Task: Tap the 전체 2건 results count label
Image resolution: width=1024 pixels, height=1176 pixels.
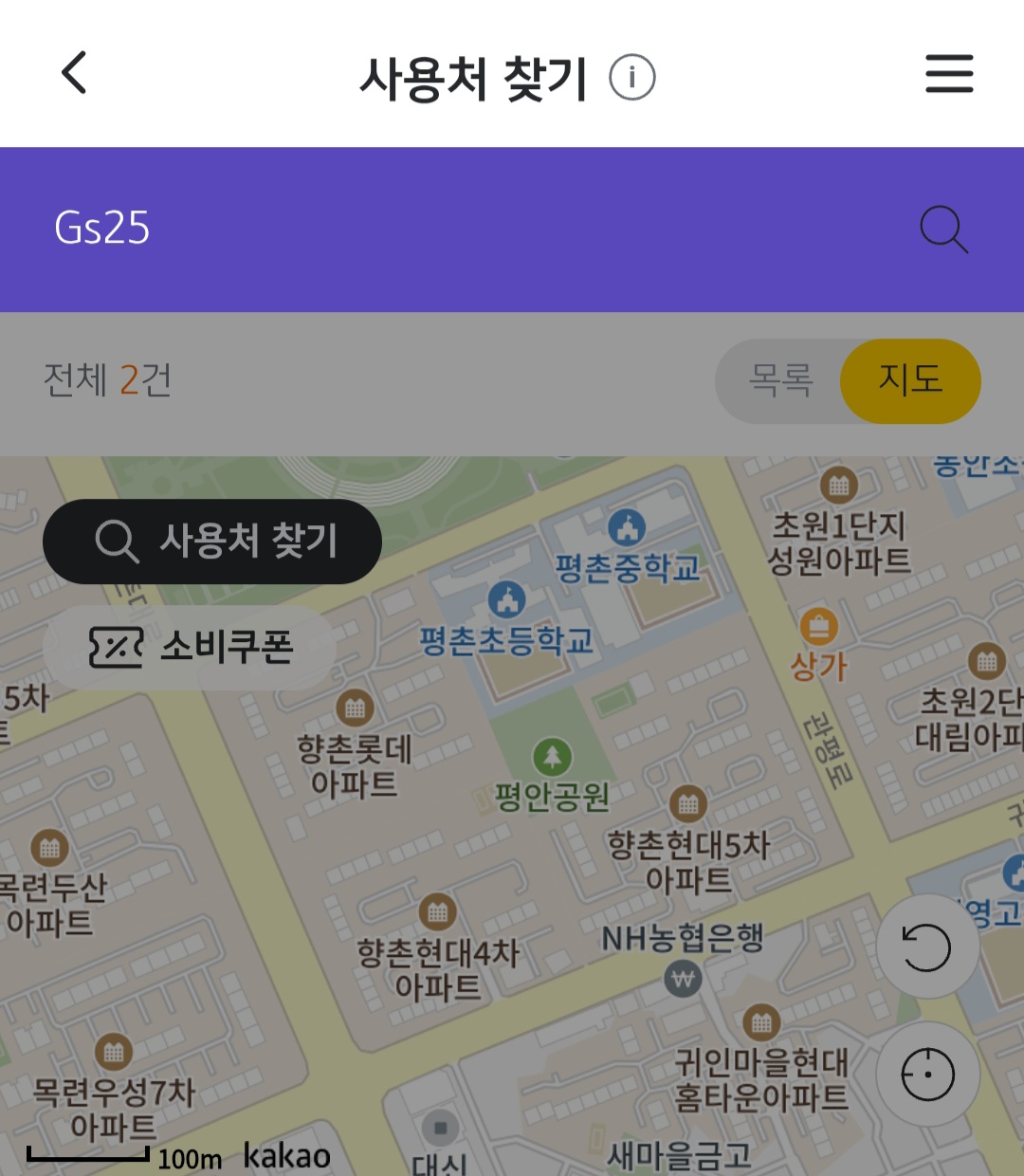Action: (106, 380)
